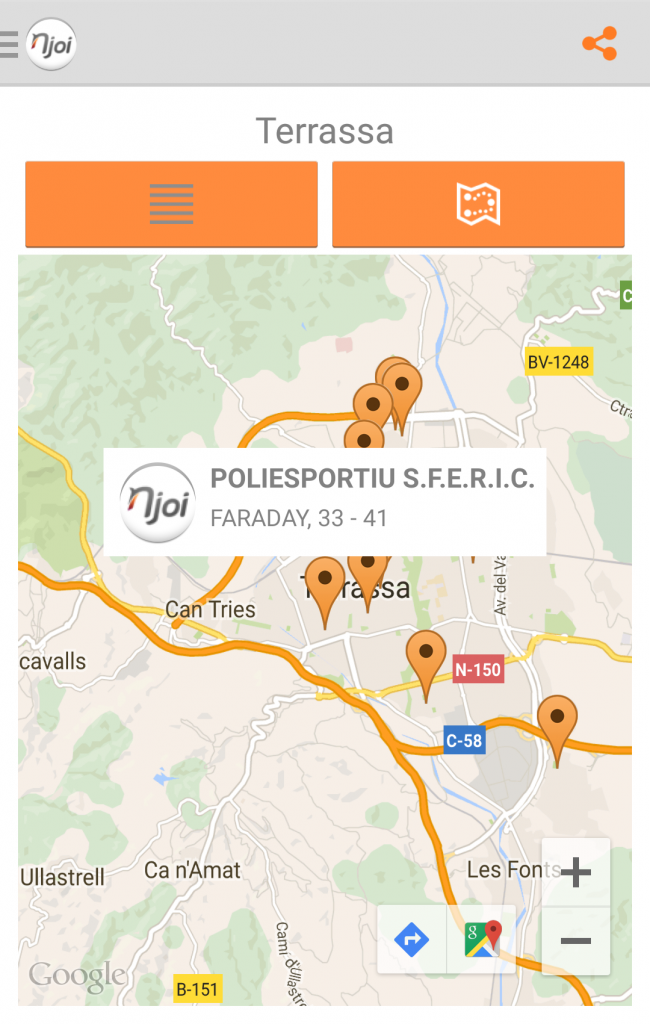Select the map pin near N-150

click(x=426, y=657)
